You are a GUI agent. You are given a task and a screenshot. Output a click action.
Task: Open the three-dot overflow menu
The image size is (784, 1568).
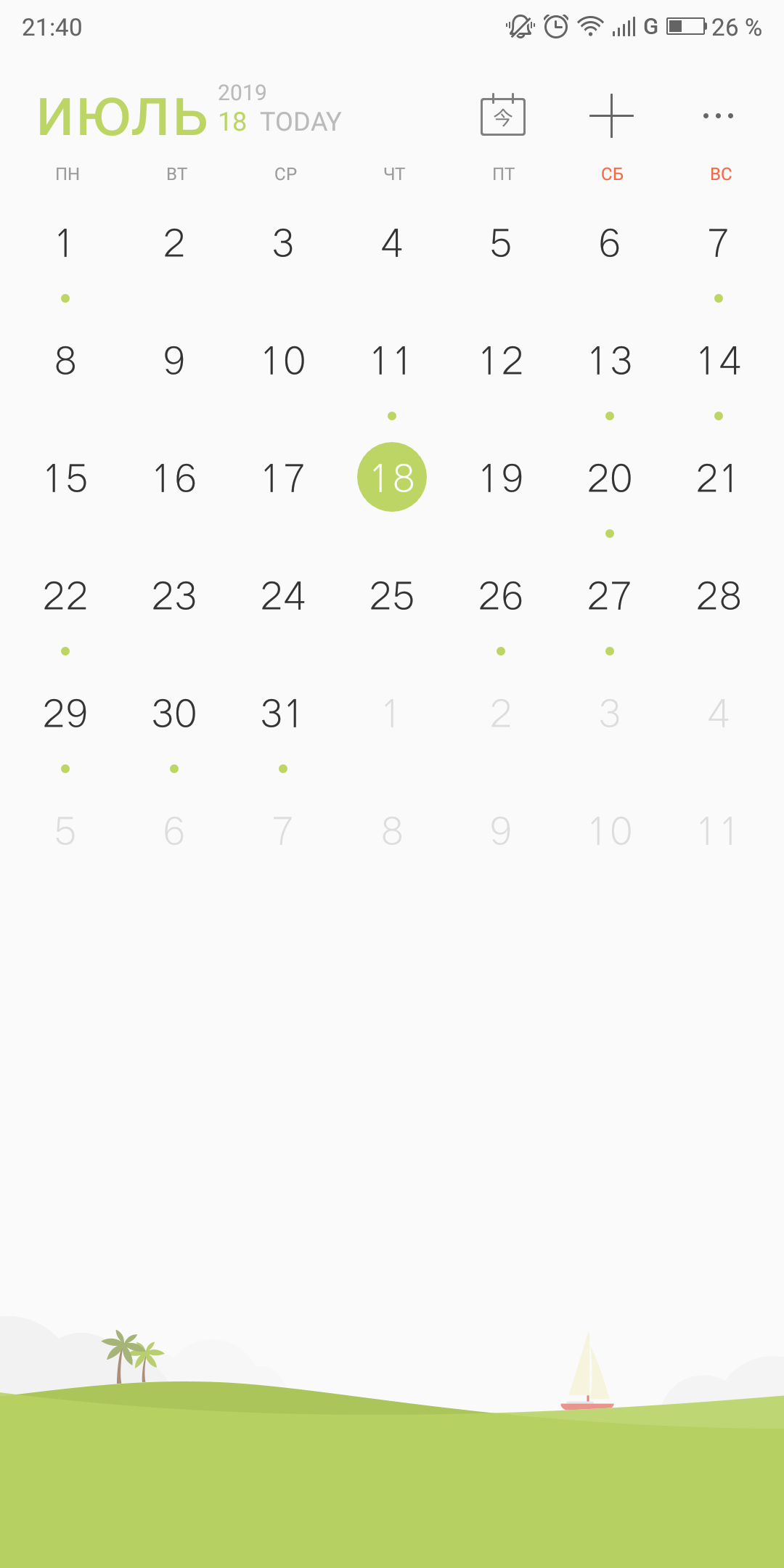click(718, 115)
